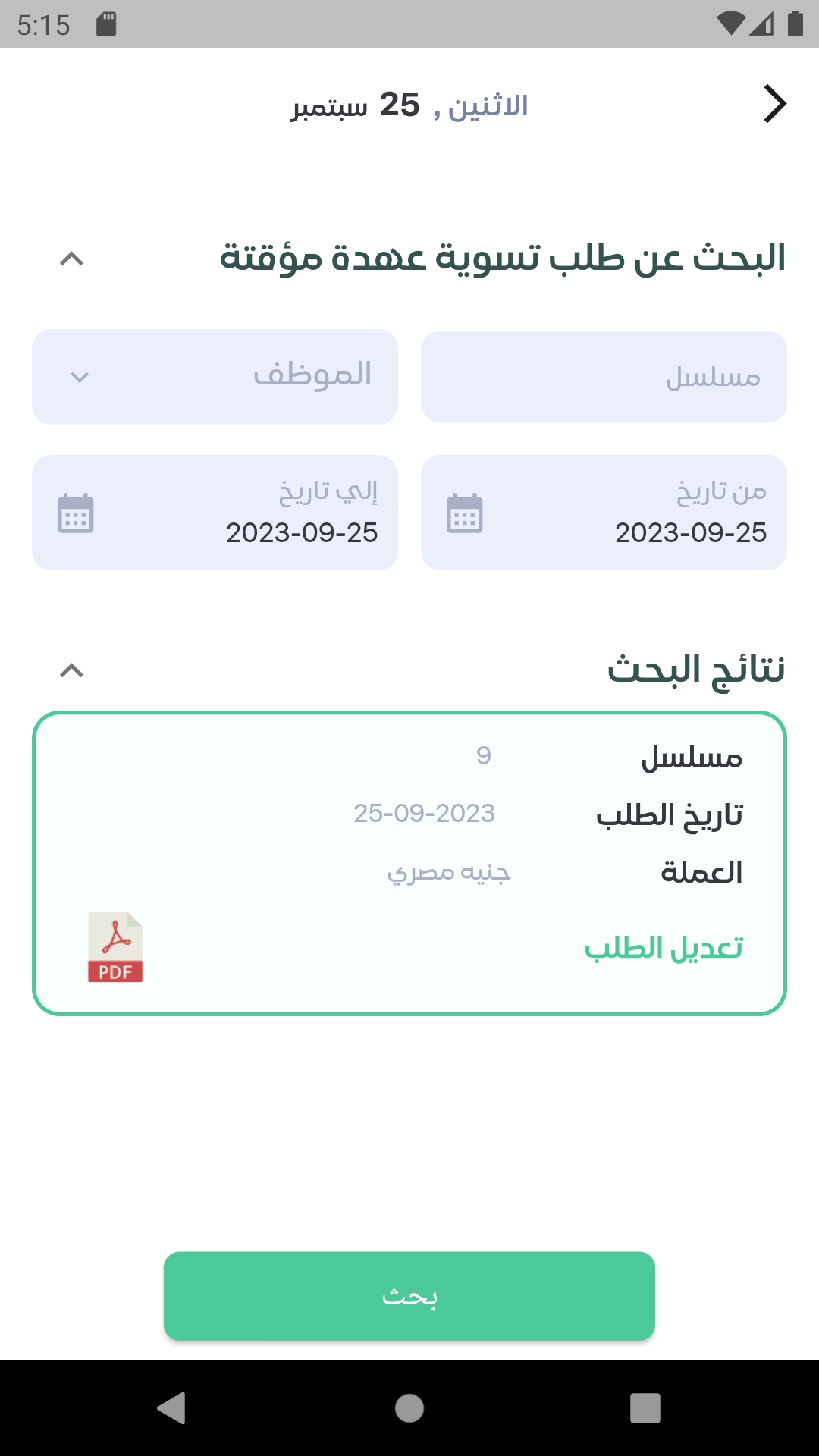Focus the مسلسل input field
The image size is (819, 1456).
604,377
